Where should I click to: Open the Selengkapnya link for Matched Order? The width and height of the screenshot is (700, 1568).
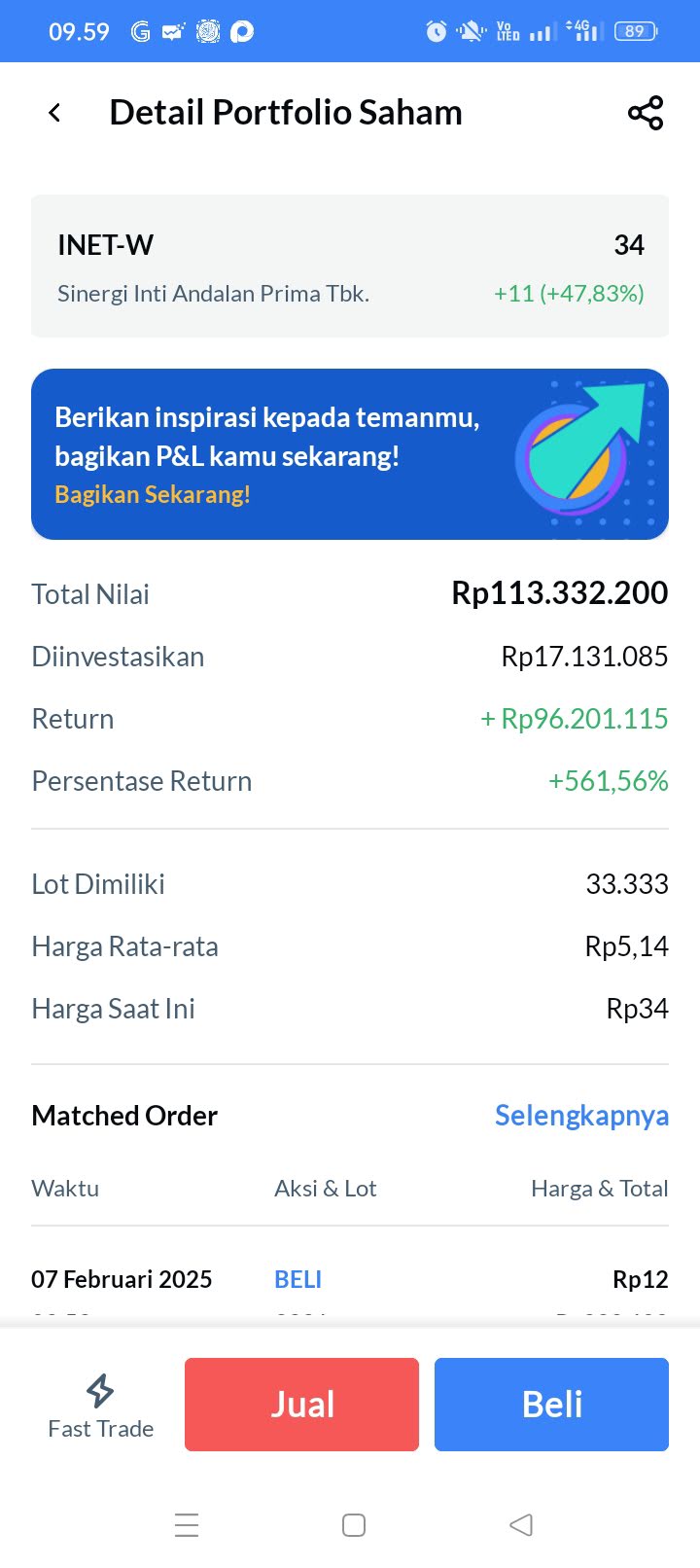click(581, 1115)
